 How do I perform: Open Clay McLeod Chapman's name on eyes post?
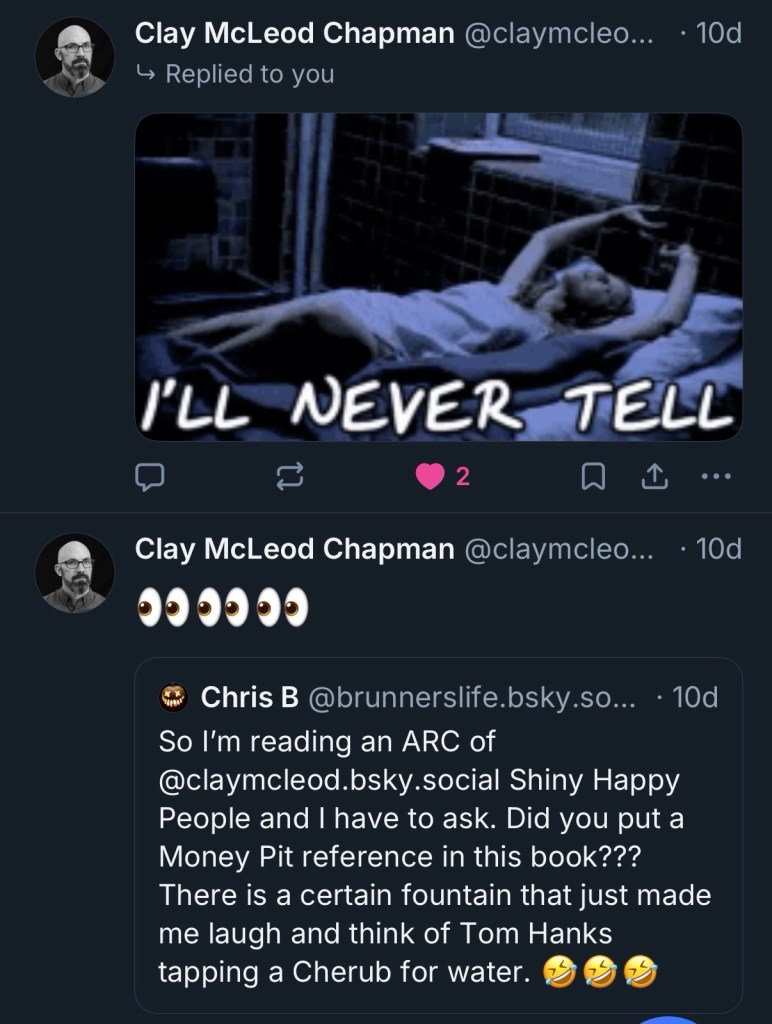tap(294, 549)
